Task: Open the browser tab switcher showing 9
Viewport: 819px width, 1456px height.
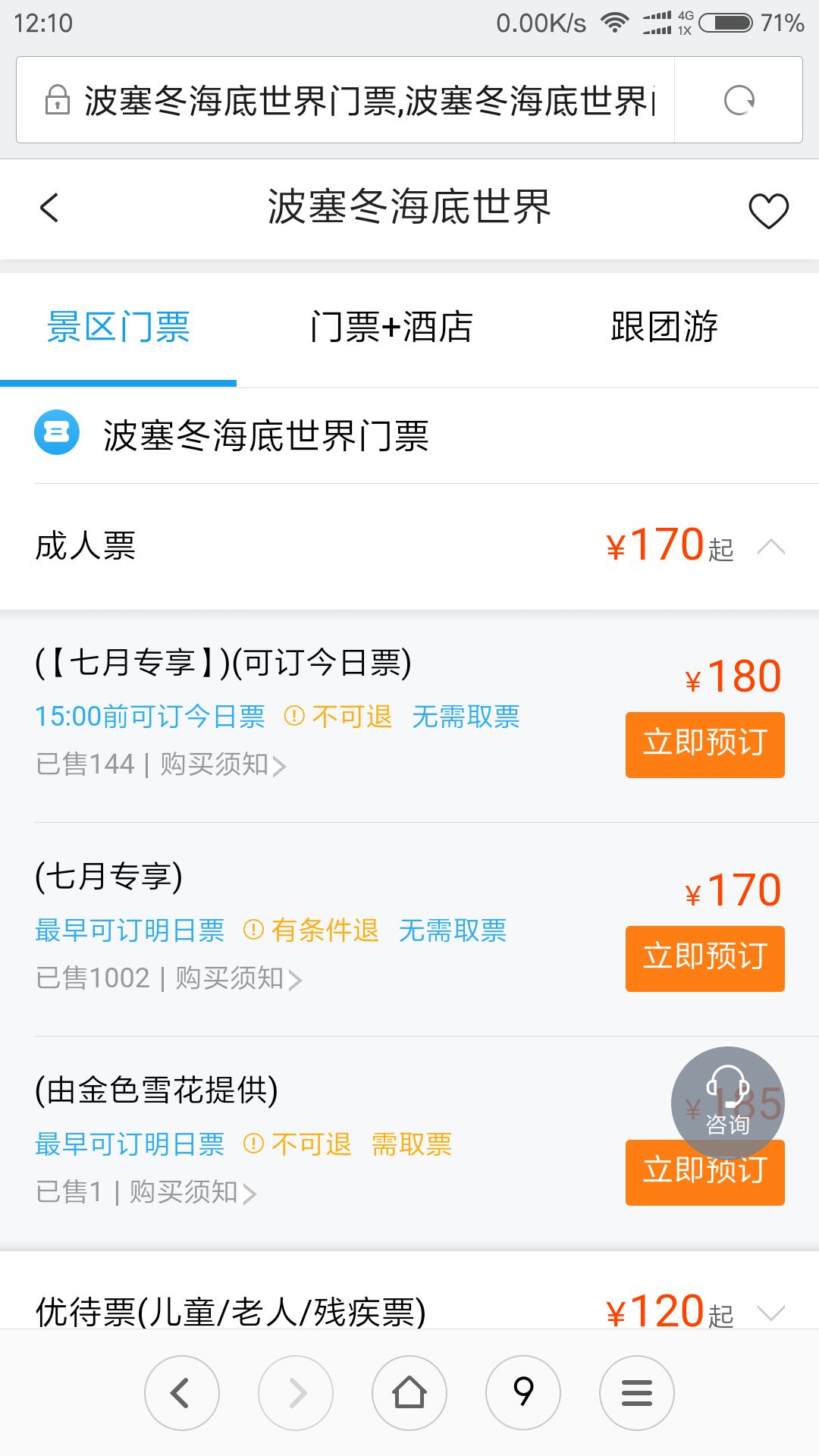Action: (523, 1393)
